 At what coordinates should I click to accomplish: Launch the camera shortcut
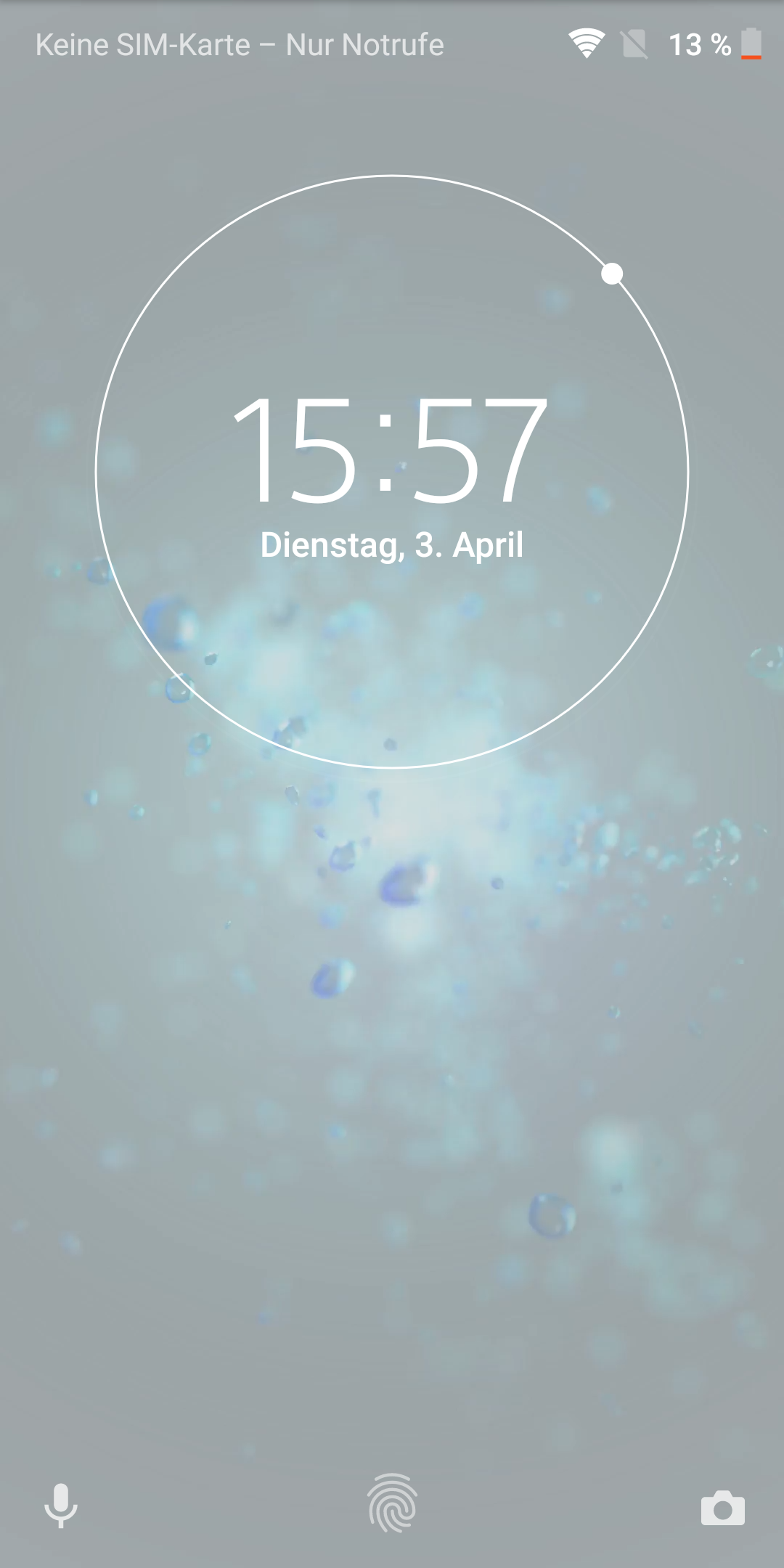point(722,1508)
